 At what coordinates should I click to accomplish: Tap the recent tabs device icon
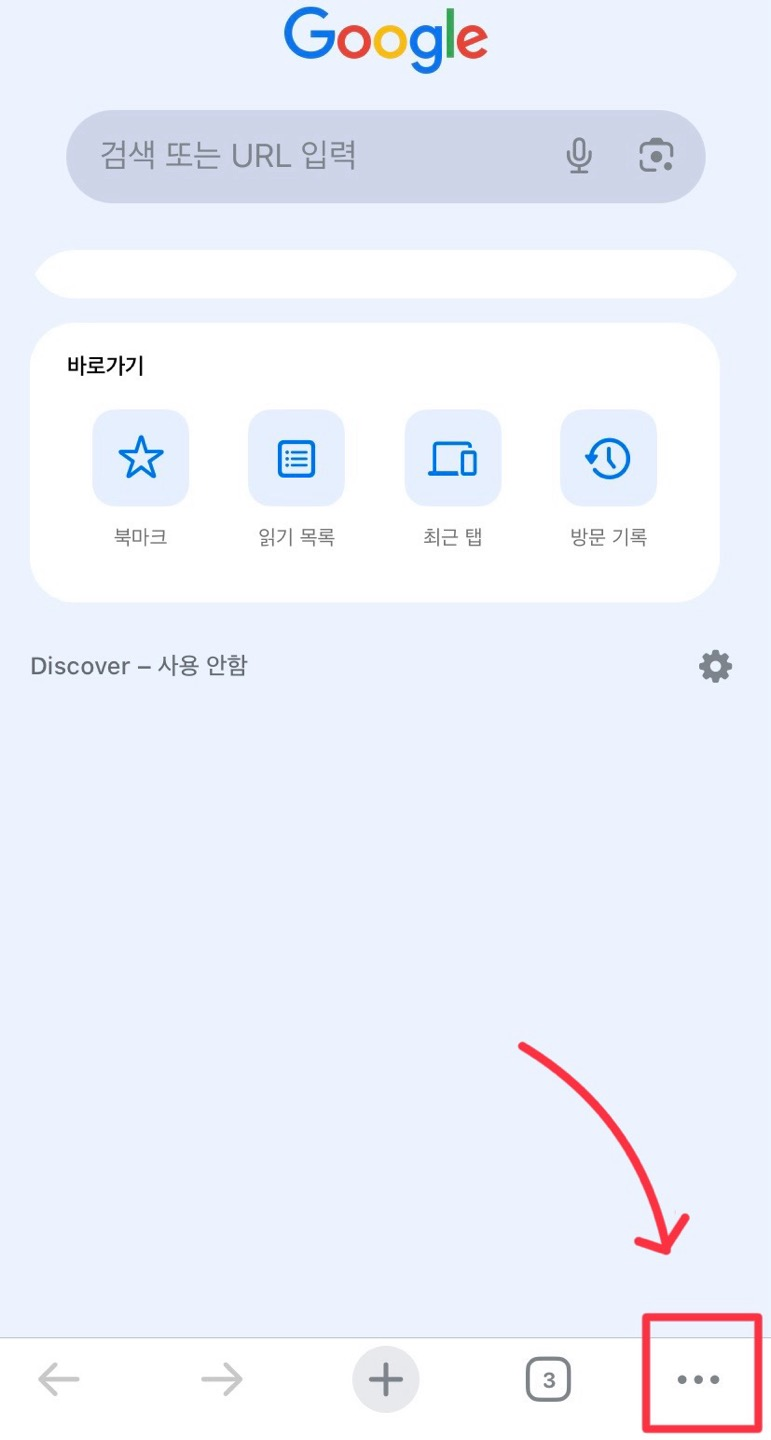point(452,457)
